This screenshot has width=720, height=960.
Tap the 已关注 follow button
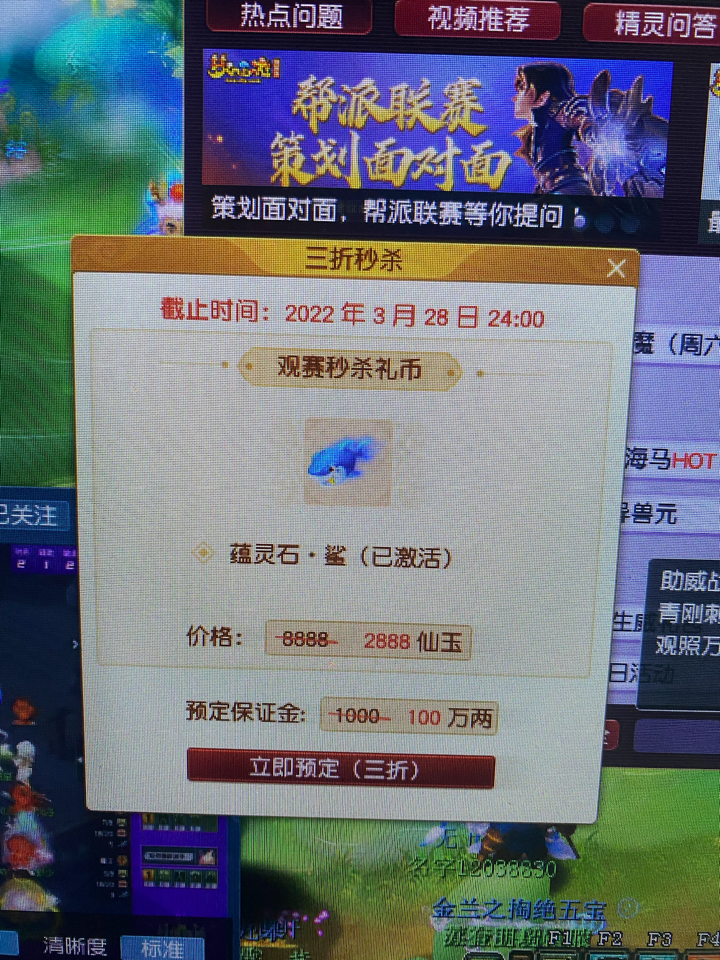point(35,515)
